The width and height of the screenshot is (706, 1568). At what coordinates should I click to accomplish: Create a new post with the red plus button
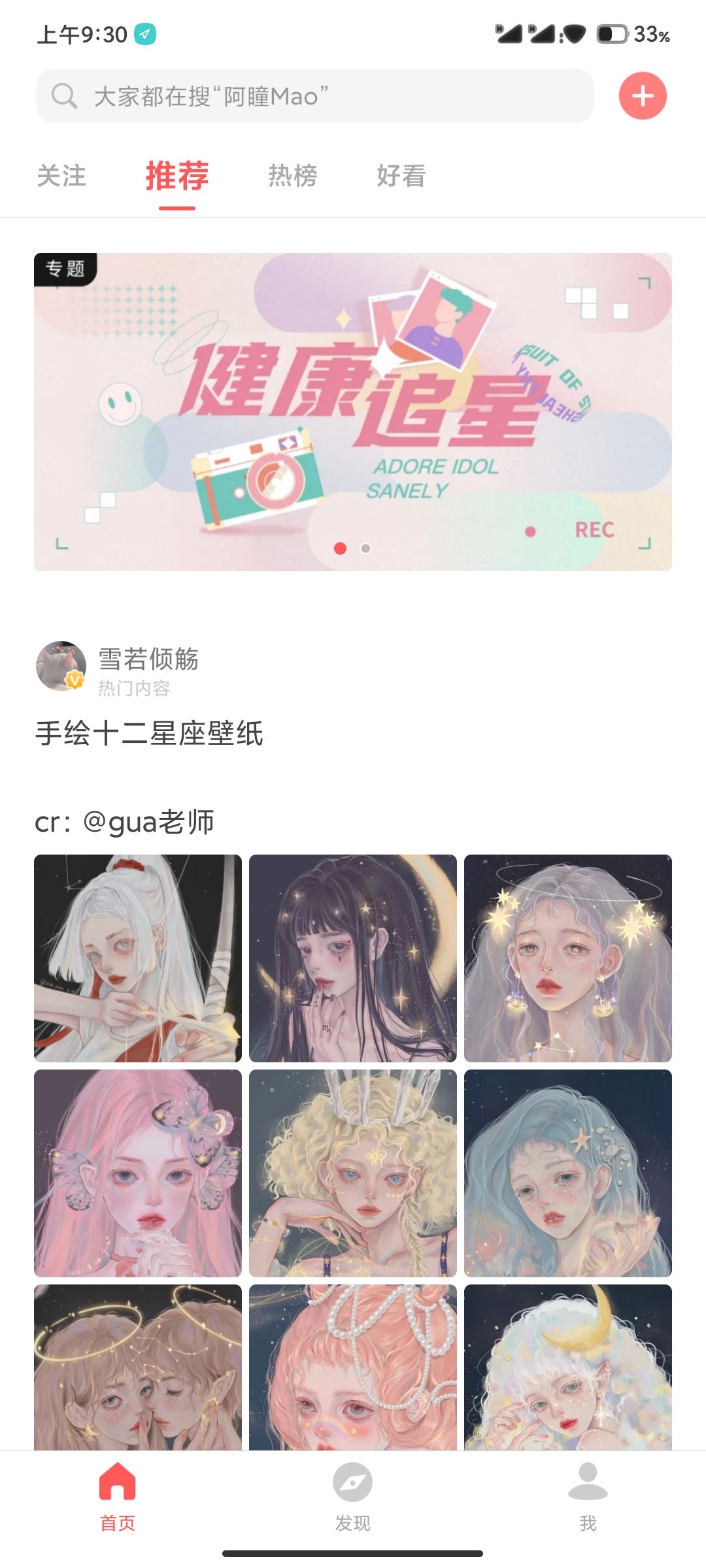coord(642,96)
